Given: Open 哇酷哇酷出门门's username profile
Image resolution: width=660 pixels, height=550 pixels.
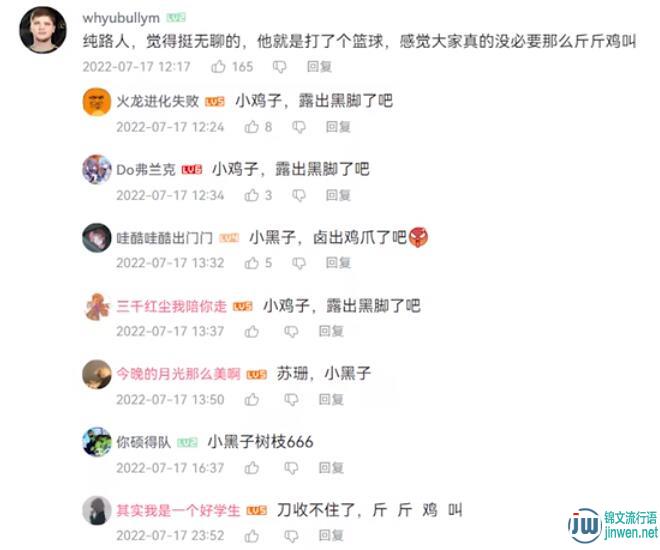Looking at the screenshot, I should (165, 238).
